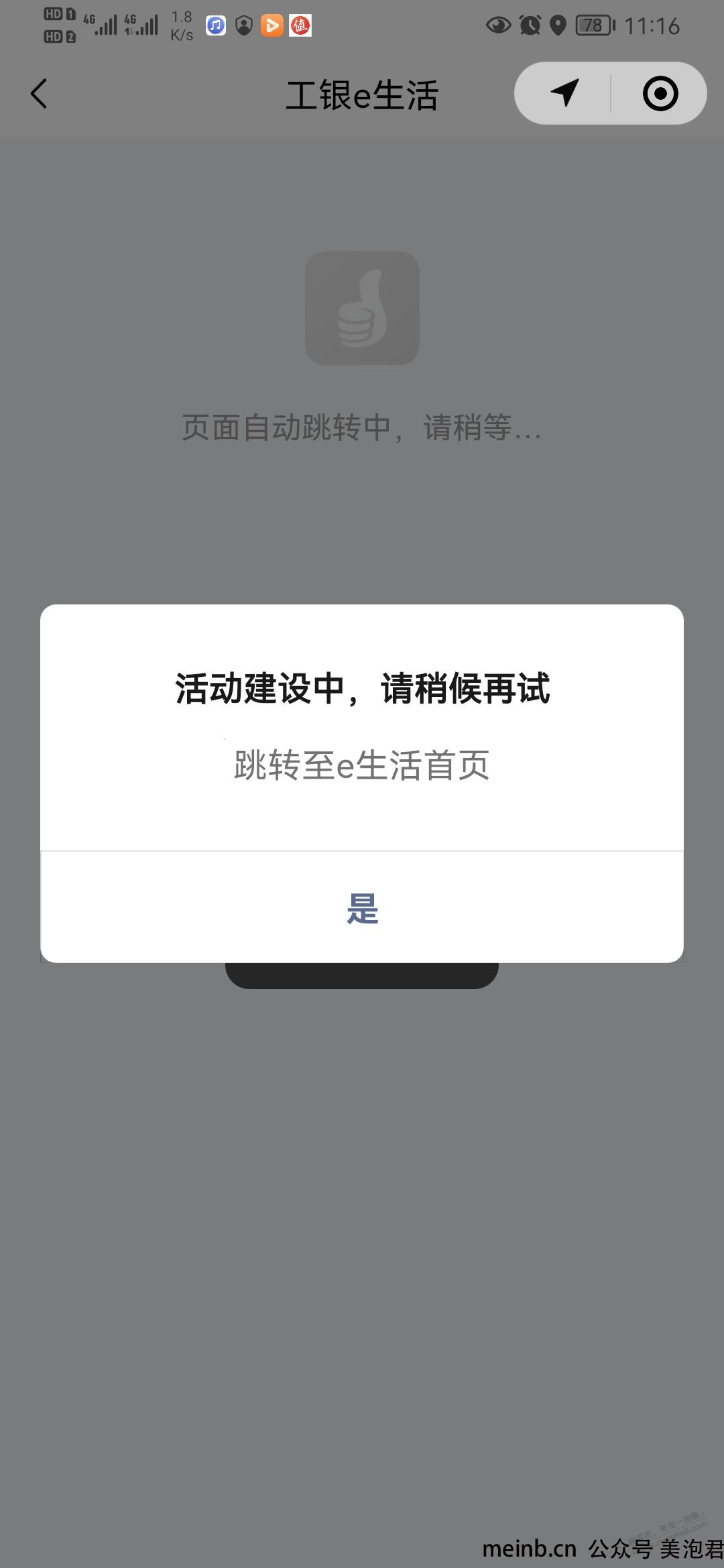724x1568 pixels.
Task: Tap the location arrow in the capsule
Action: (x=564, y=93)
